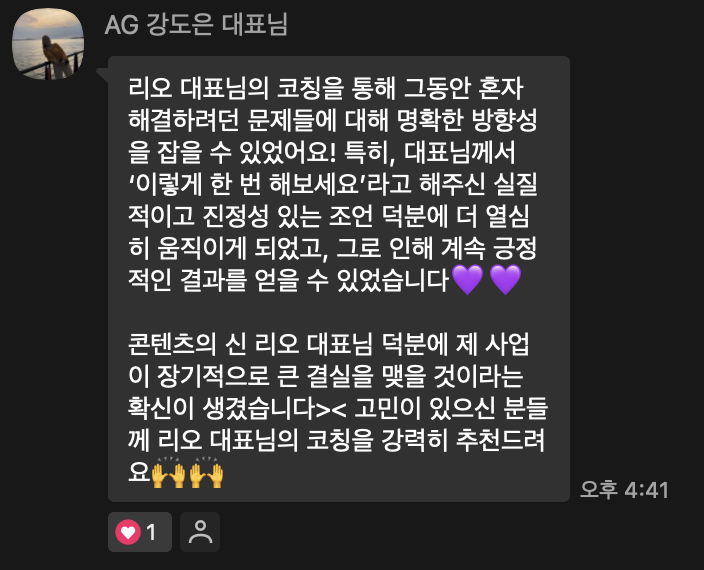Tap the heart reaction with count 1
704x570 pixels.
point(139,532)
